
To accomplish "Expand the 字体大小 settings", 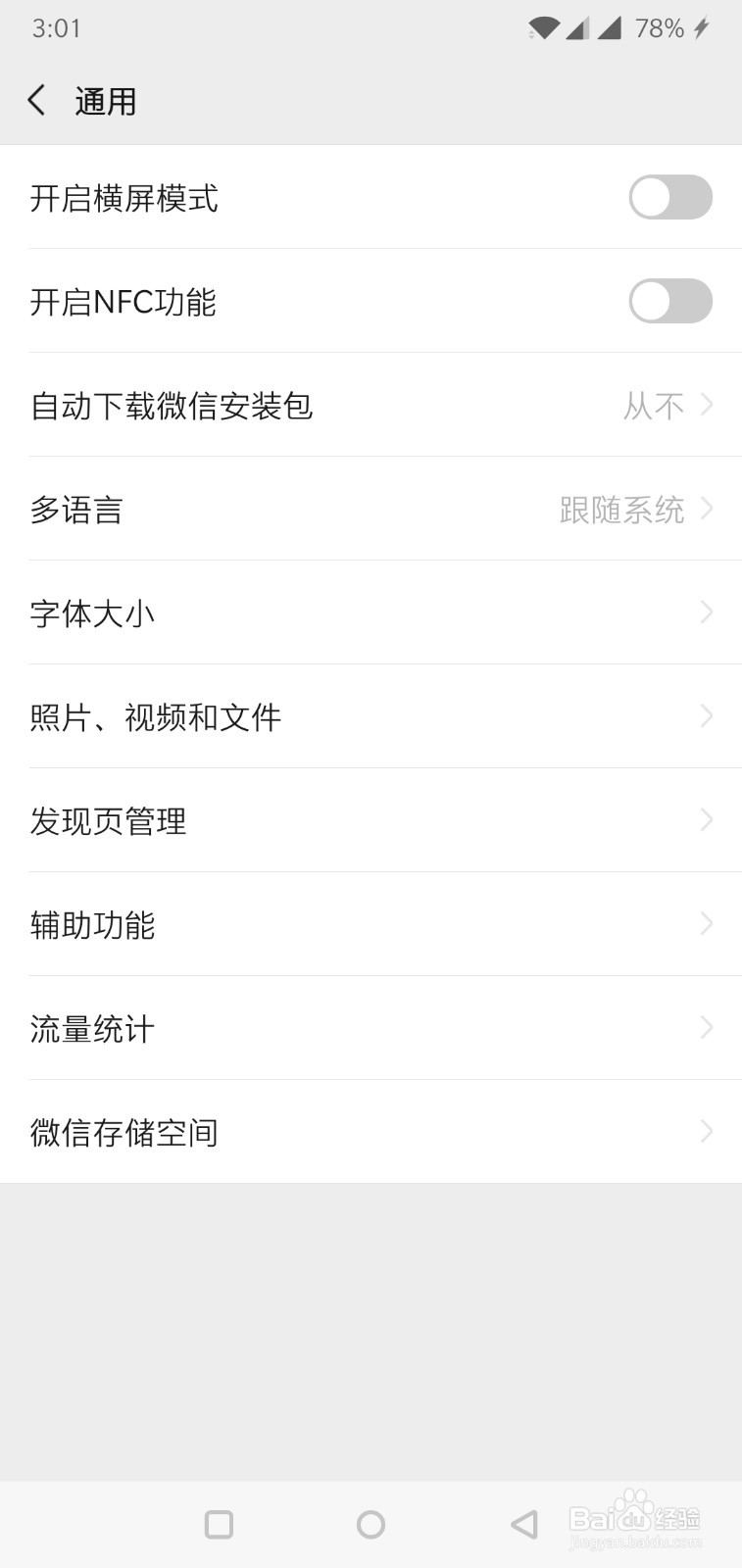I will coord(371,612).
